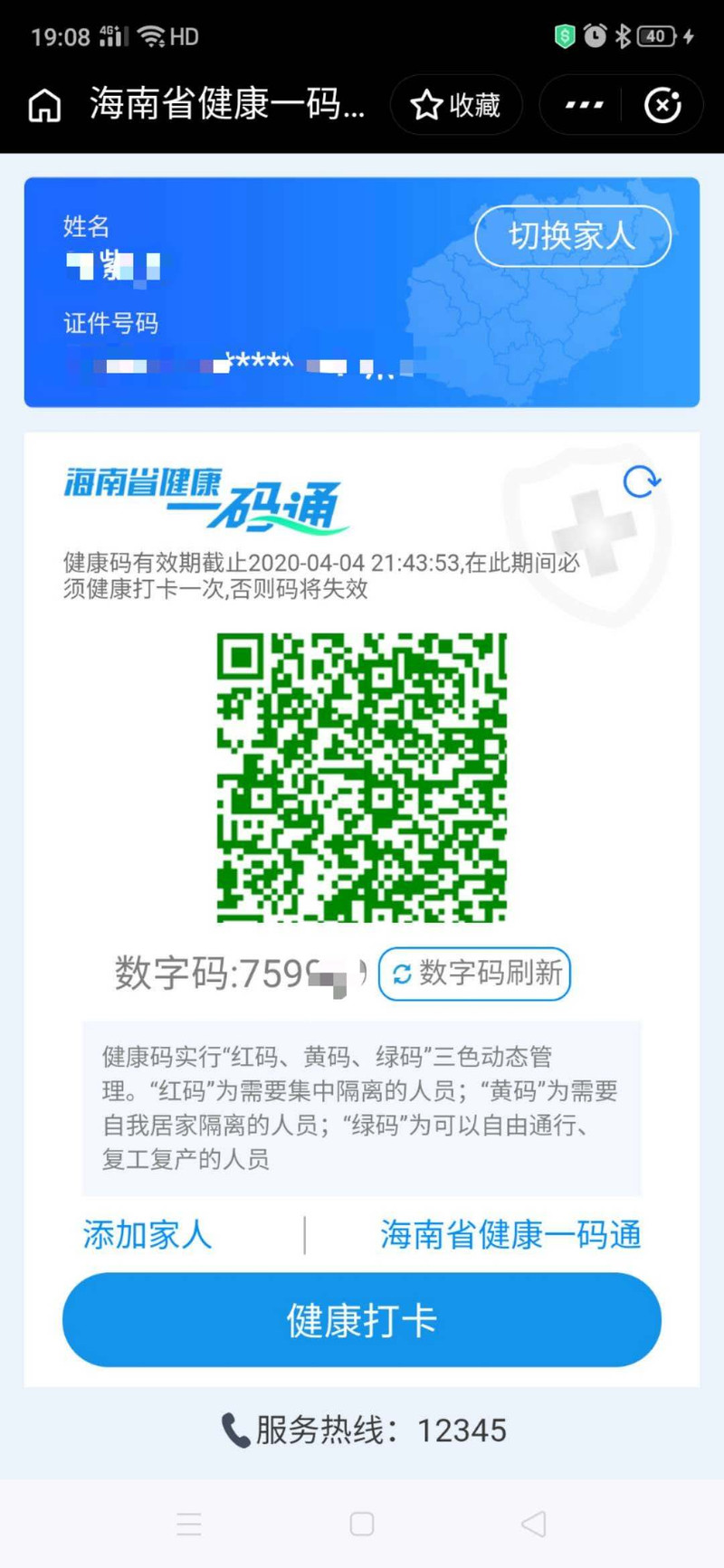Viewport: 724px width, 1568px height.
Task: Open recent apps from the navigation bar
Action: (189, 1524)
